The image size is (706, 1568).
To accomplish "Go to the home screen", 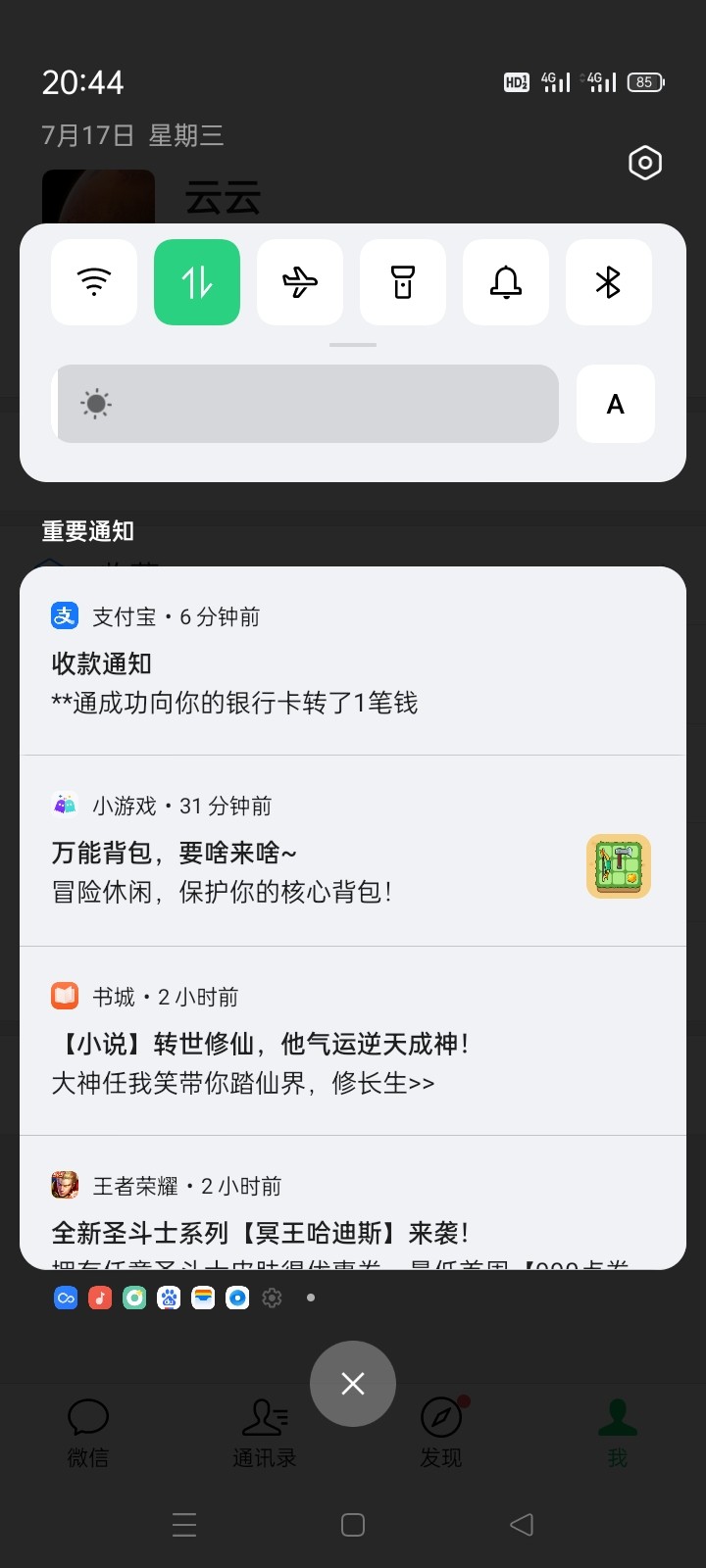I will (353, 1525).
